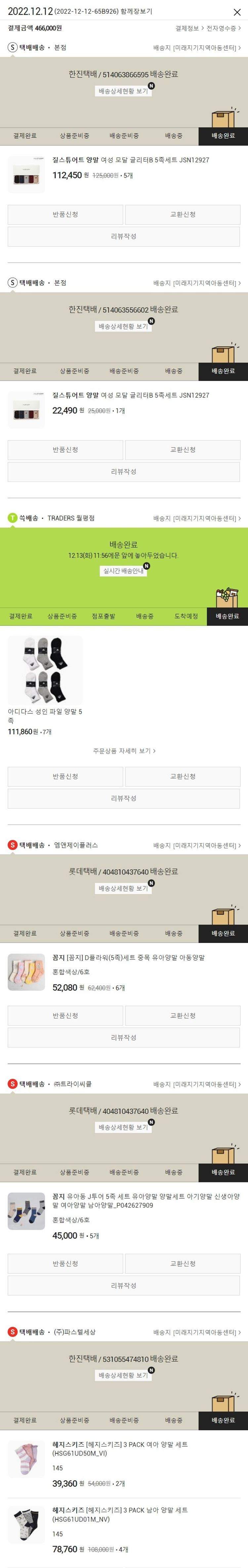Write a review for the 아디다스 socks order
Viewport: 248px width, 1568px height.
[123, 798]
